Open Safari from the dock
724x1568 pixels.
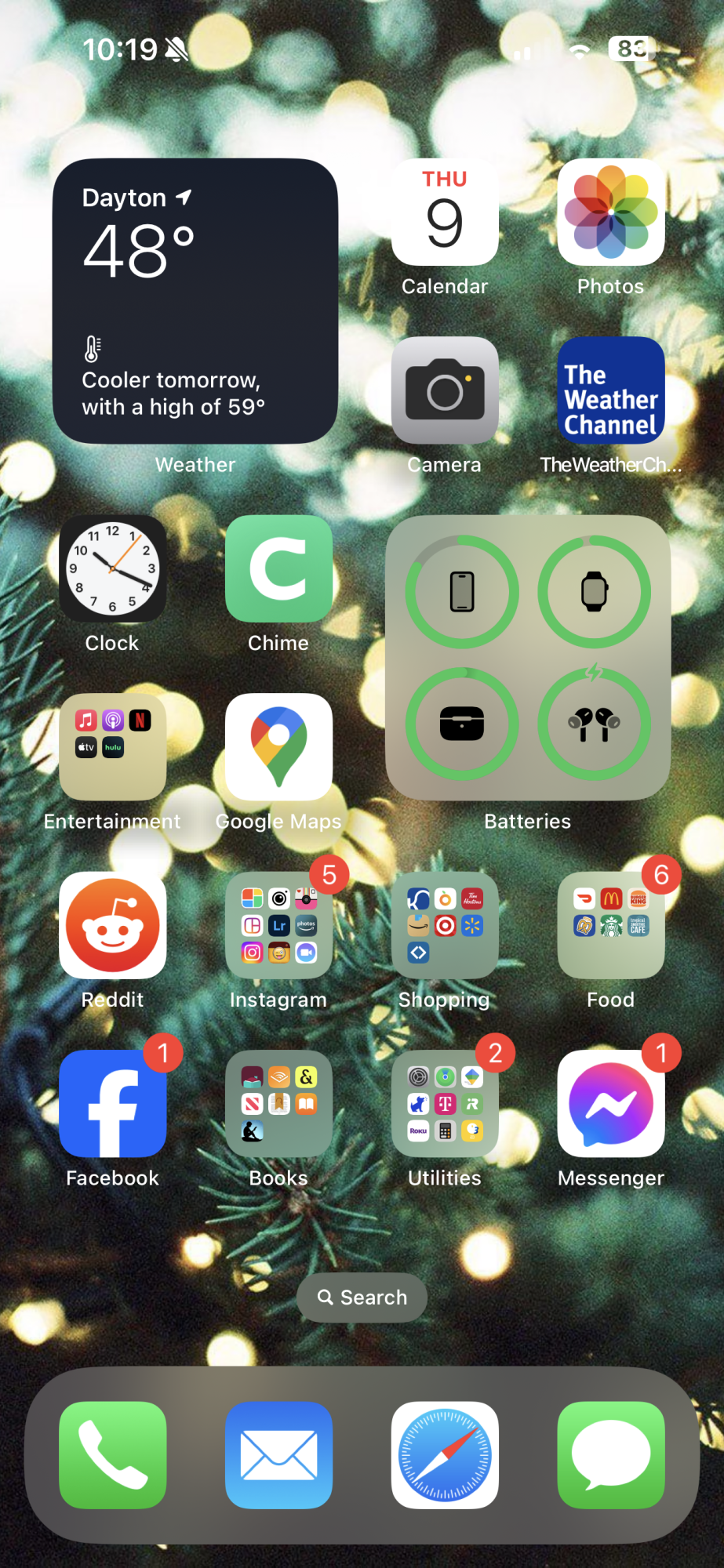coord(445,1455)
